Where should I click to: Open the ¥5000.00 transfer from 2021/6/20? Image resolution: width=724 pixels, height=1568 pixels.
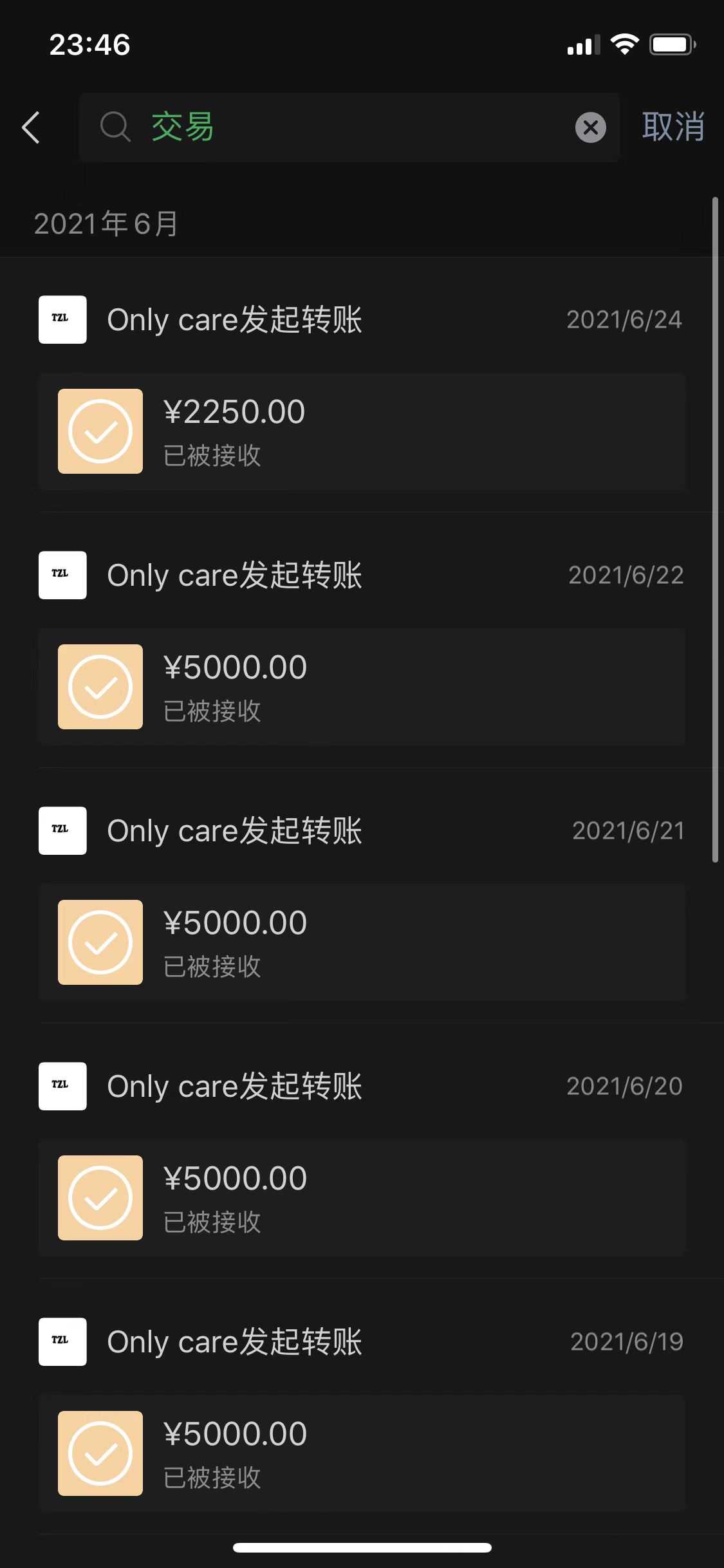(x=362, y=1198)
